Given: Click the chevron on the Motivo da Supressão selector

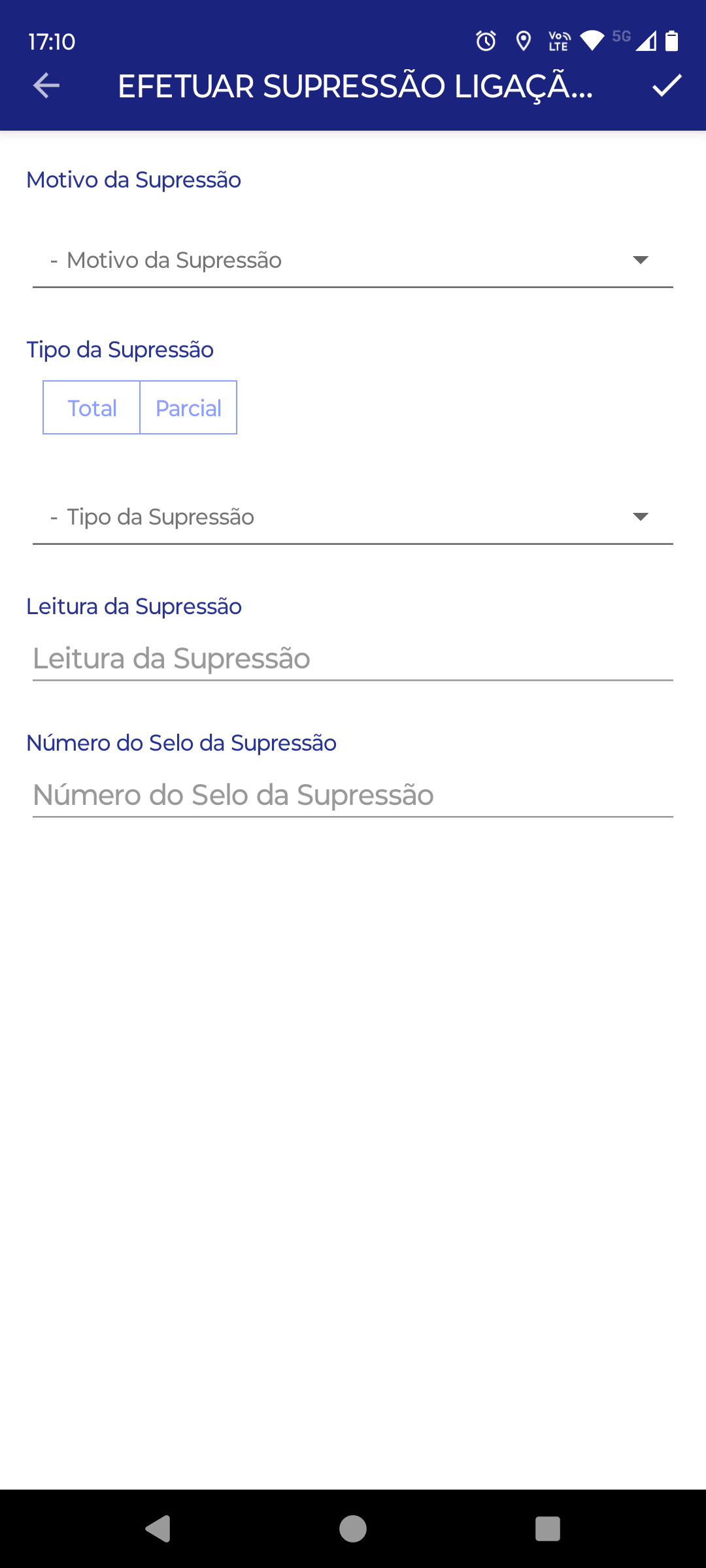Looking at the screenshot, I should [x=642, y=260].
